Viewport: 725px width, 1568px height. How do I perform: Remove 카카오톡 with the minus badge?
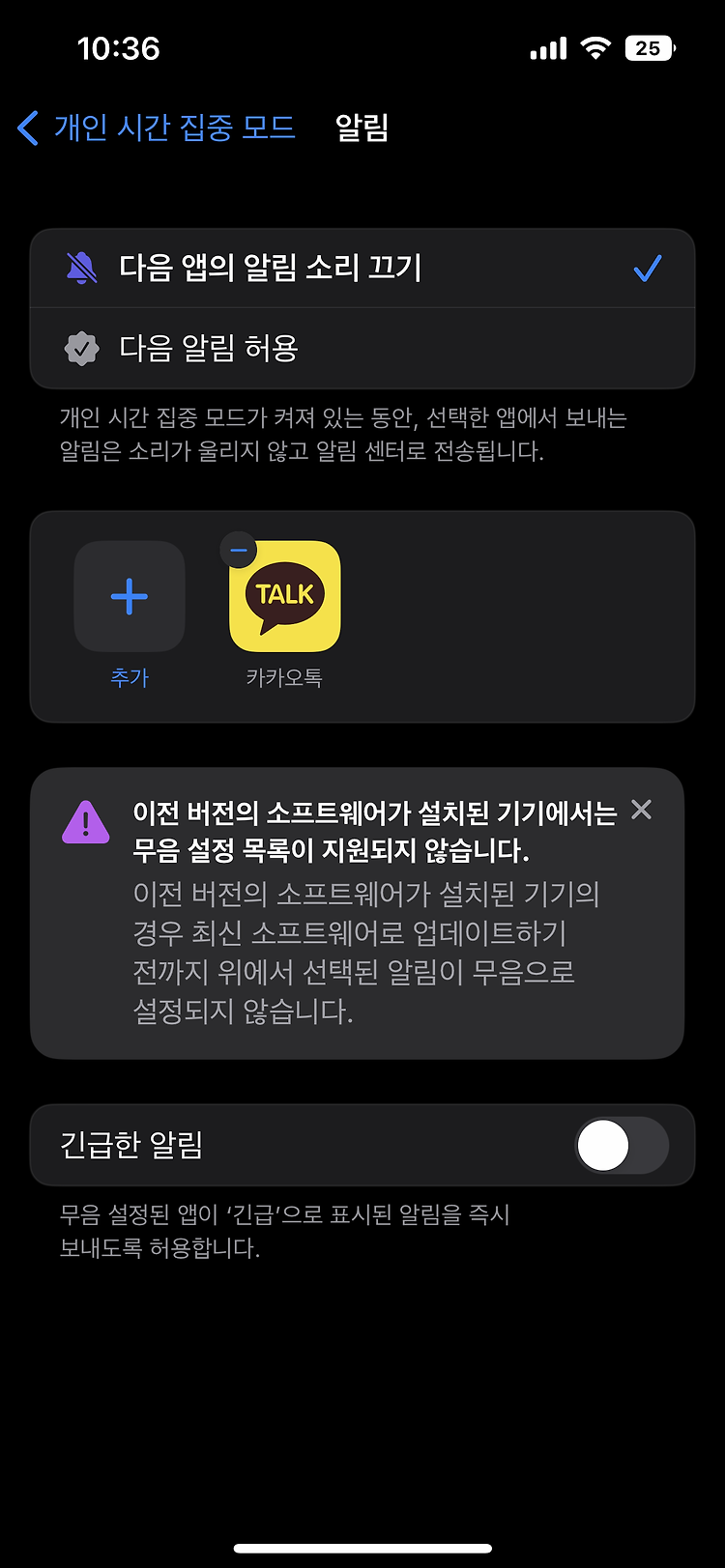tap(239, 551)
